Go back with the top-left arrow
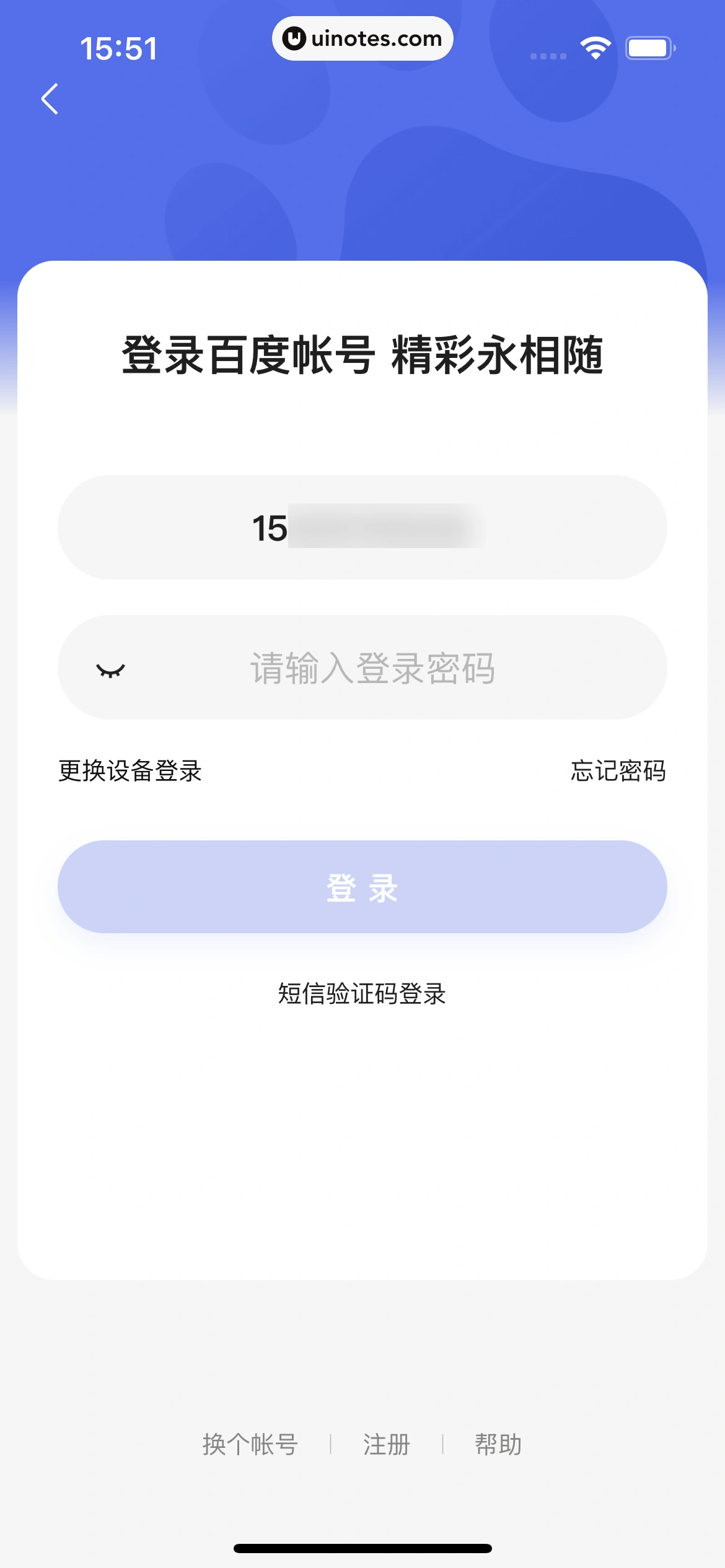Image resolution: width=725 pixels, height=1568 pixels. [x=50, y=99]
